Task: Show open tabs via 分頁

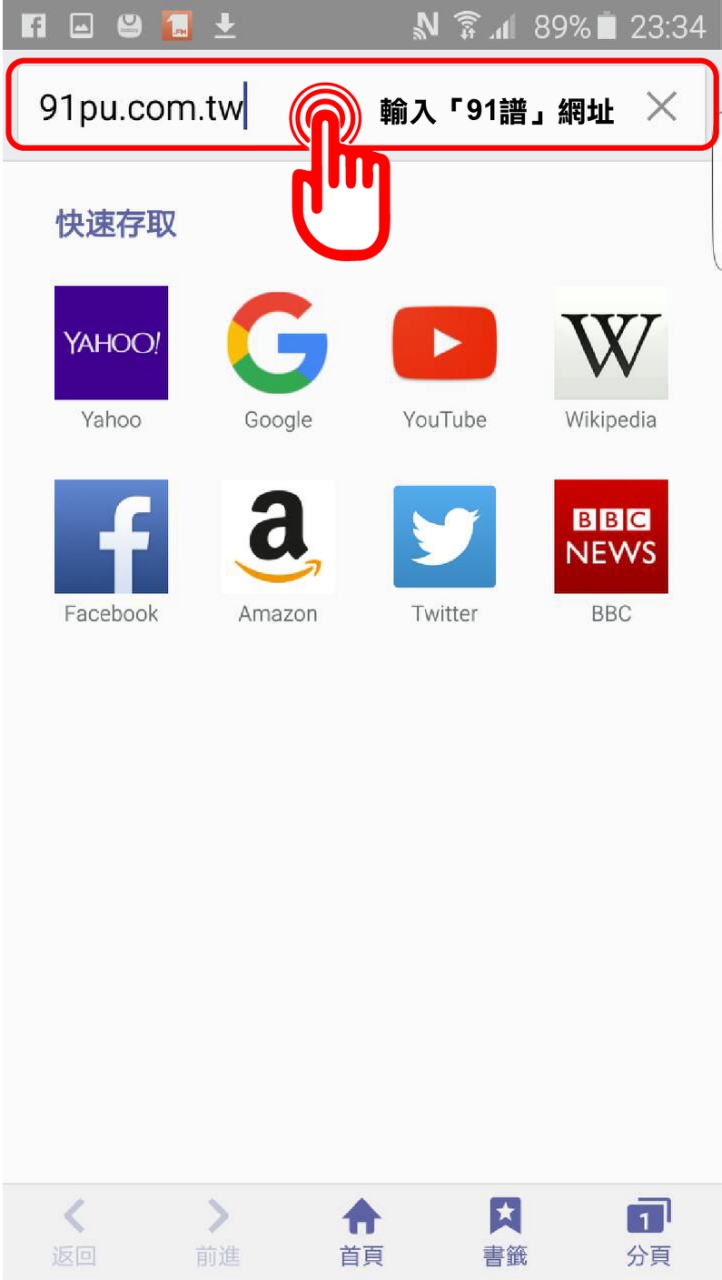Action: [648, 1232]
